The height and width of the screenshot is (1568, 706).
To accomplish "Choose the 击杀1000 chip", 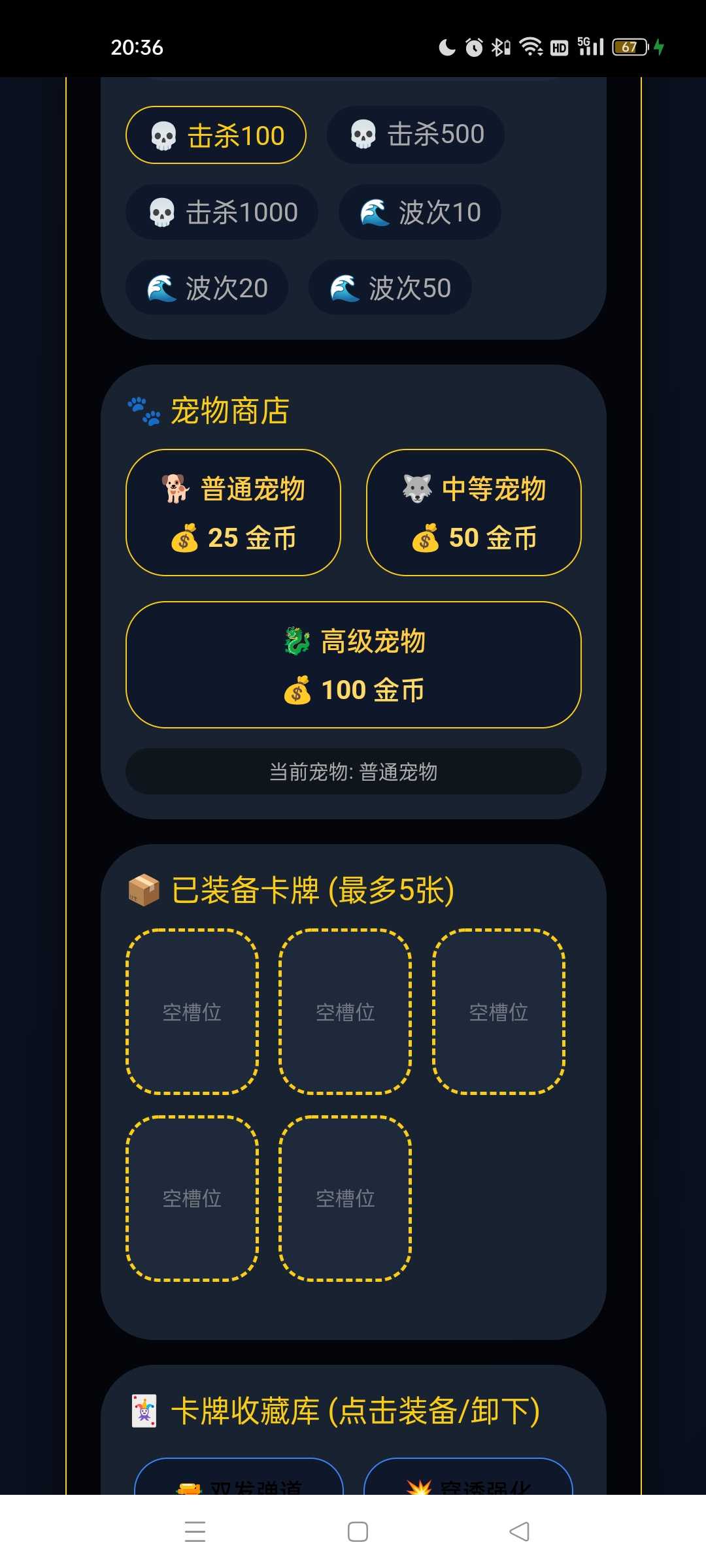I will [x=222, y=212].
